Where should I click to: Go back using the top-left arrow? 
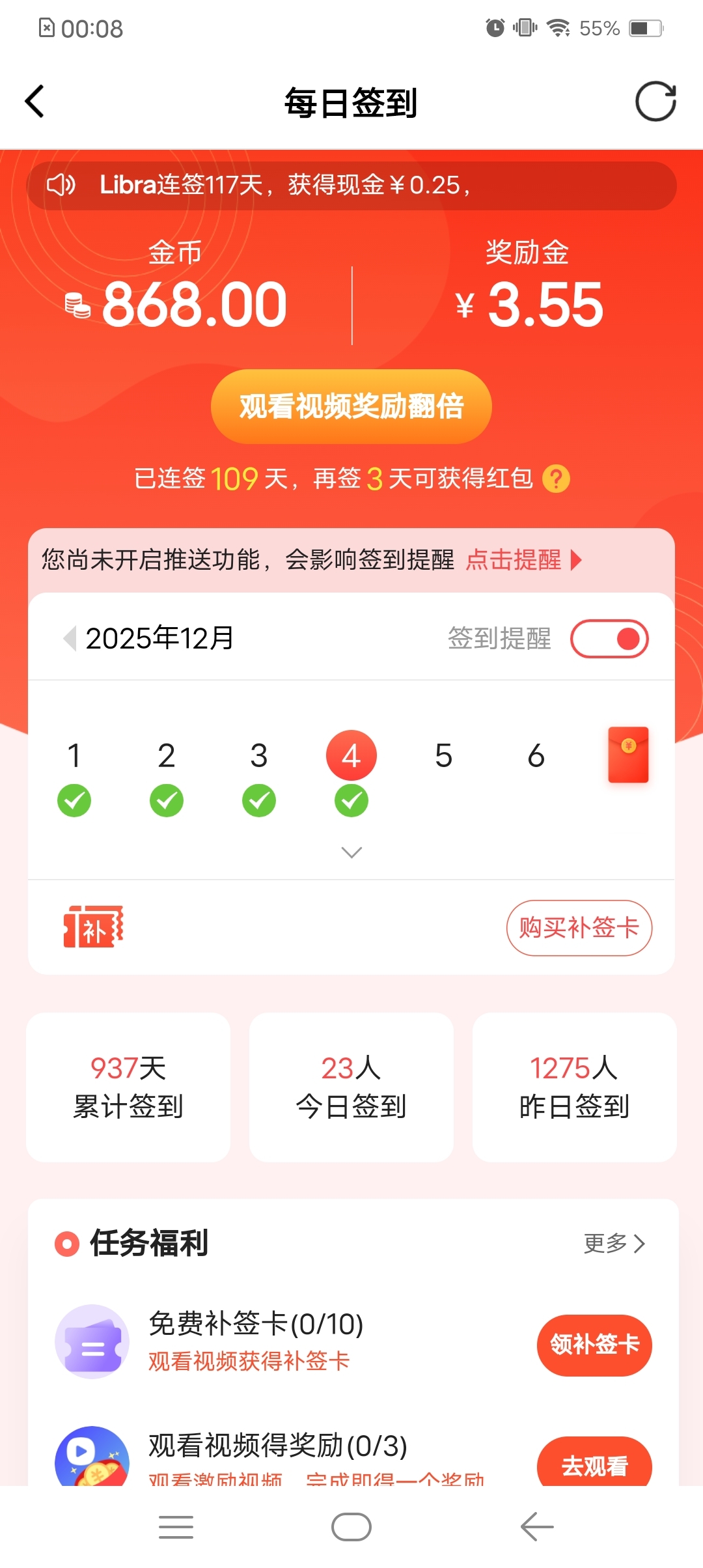(34, 102)
